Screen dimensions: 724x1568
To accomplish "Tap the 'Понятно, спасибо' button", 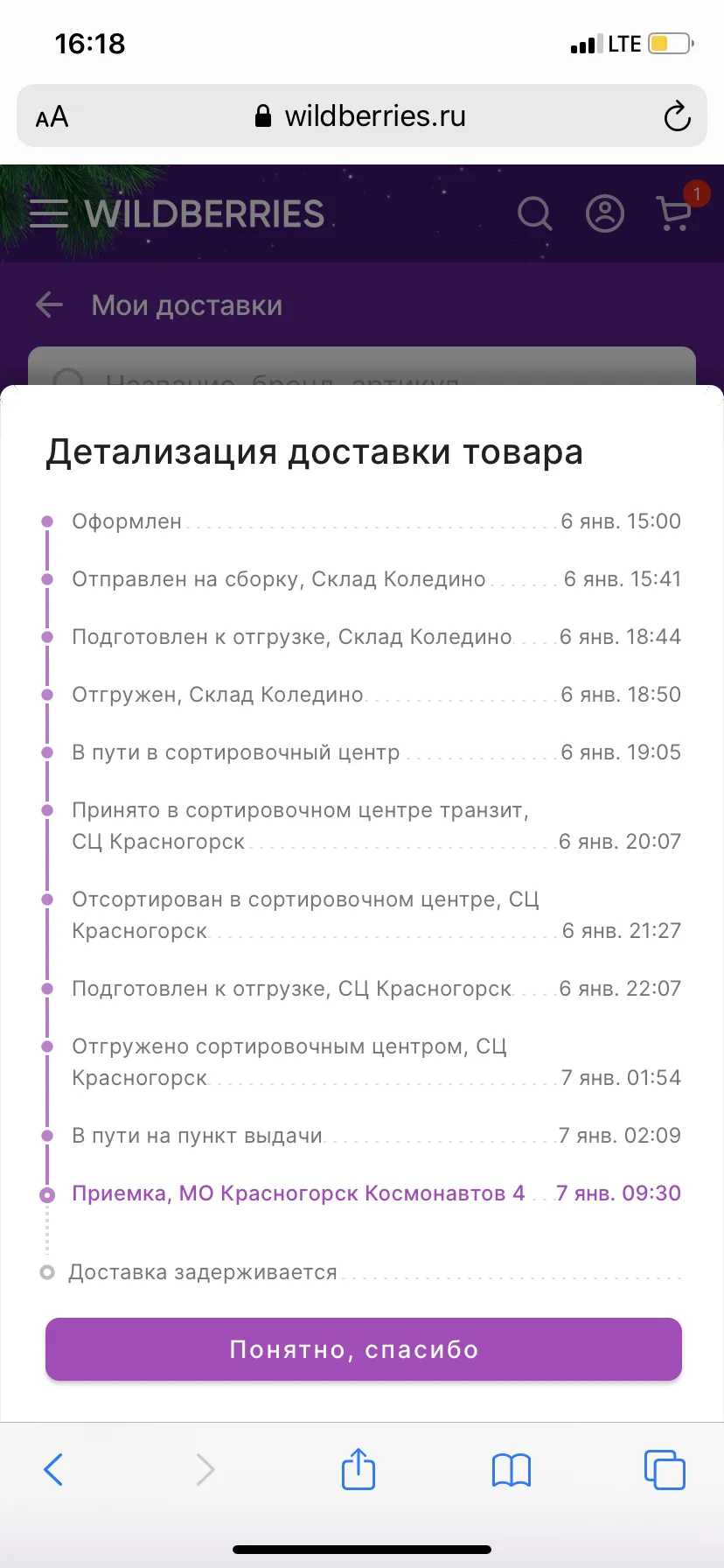I will click(x=363, y=1348).
